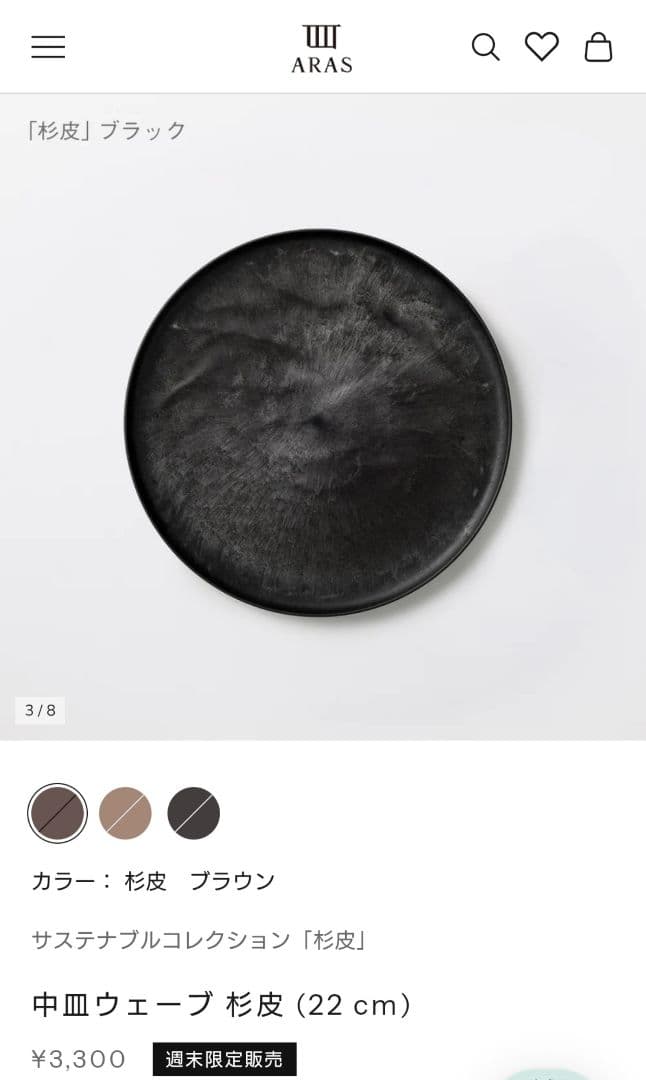Viewport: 646px width, 1080px height.
Task: Pick the black color swatch
Action: click(193, 812)
